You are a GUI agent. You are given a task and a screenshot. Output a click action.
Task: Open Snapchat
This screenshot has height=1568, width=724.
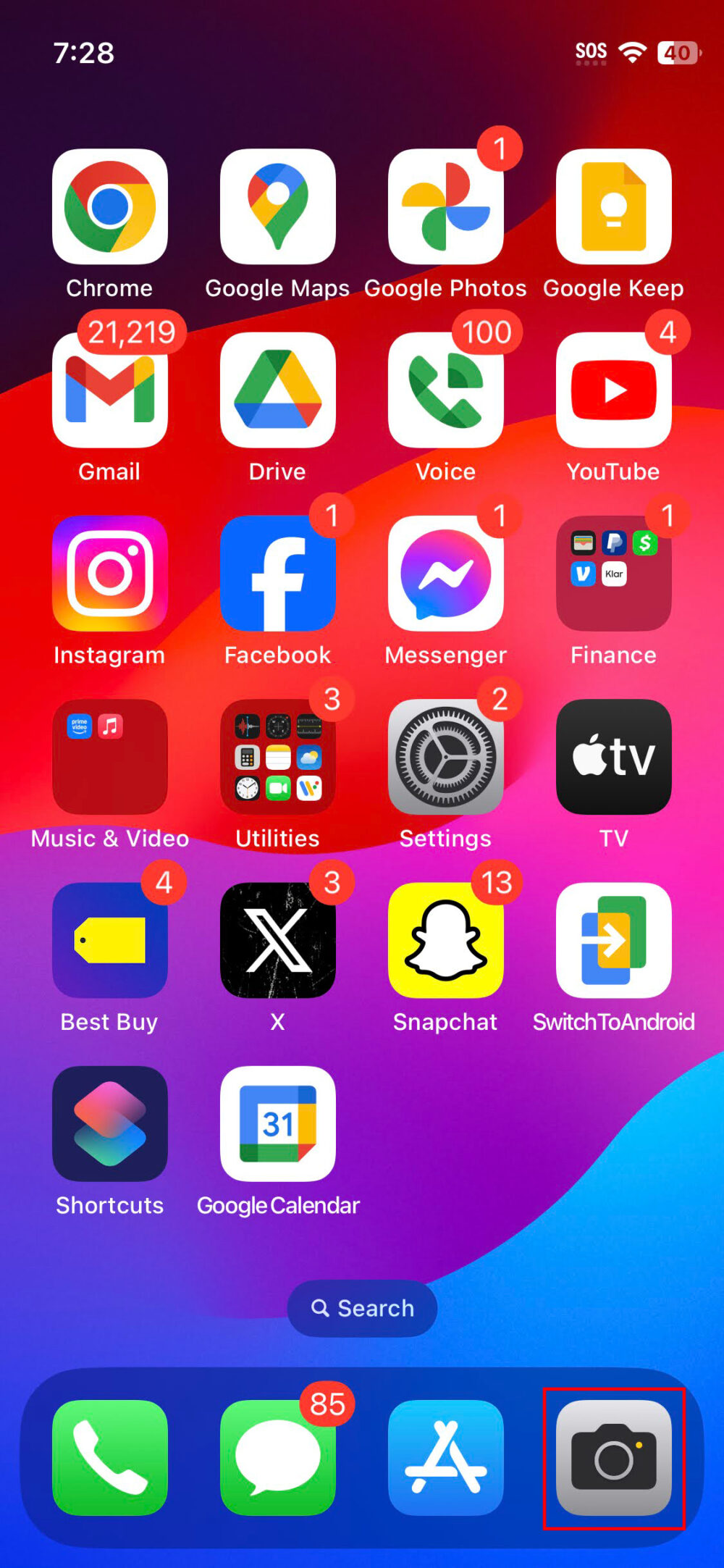click(x=445, y=939)
